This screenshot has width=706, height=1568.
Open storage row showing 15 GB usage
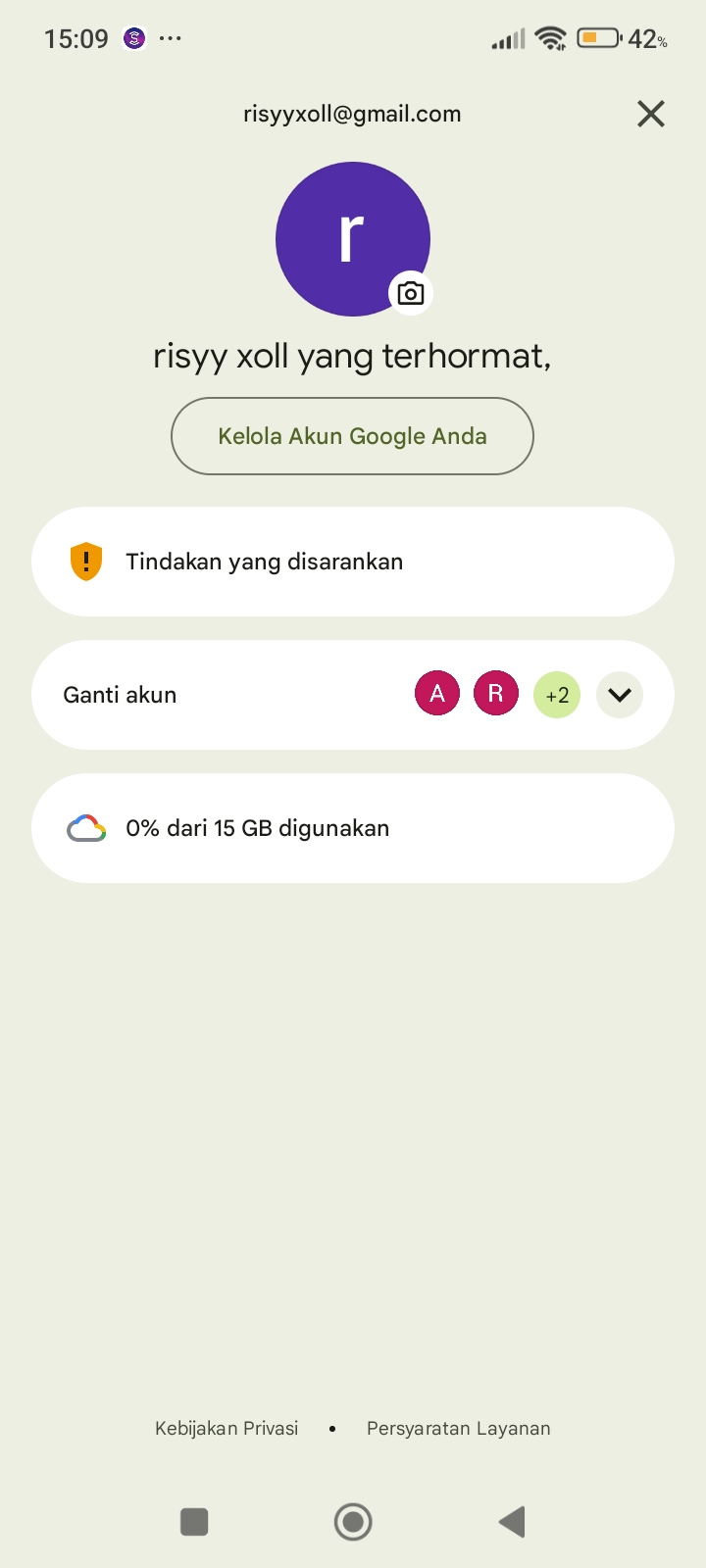tap(352, 828)
